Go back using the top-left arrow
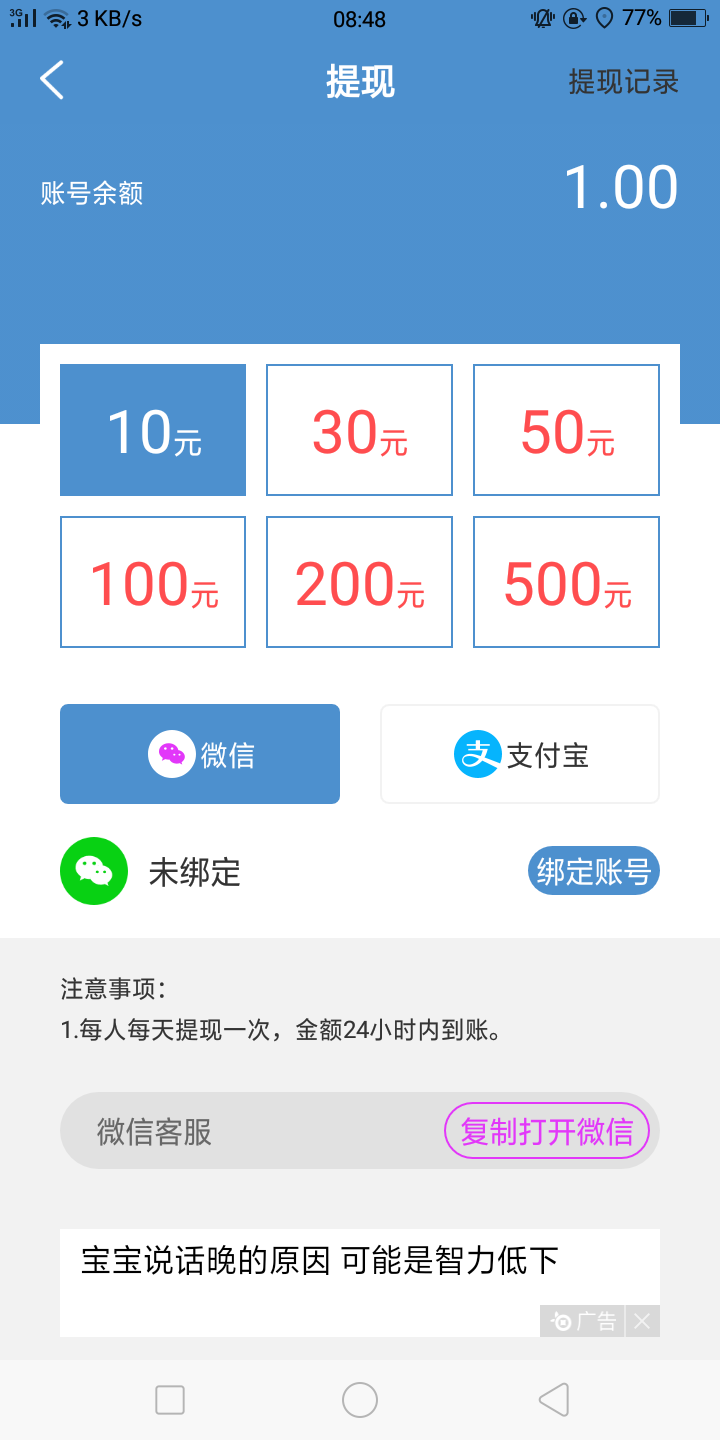 52,80
